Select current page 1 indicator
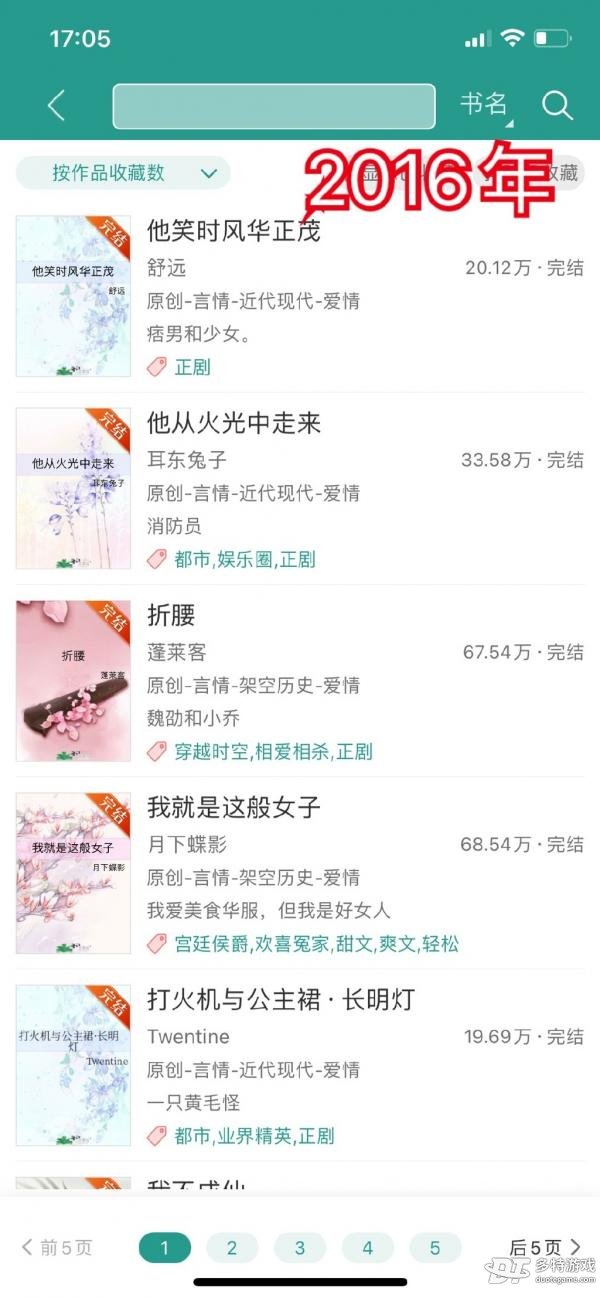600x1298 pixels. 164,1247
